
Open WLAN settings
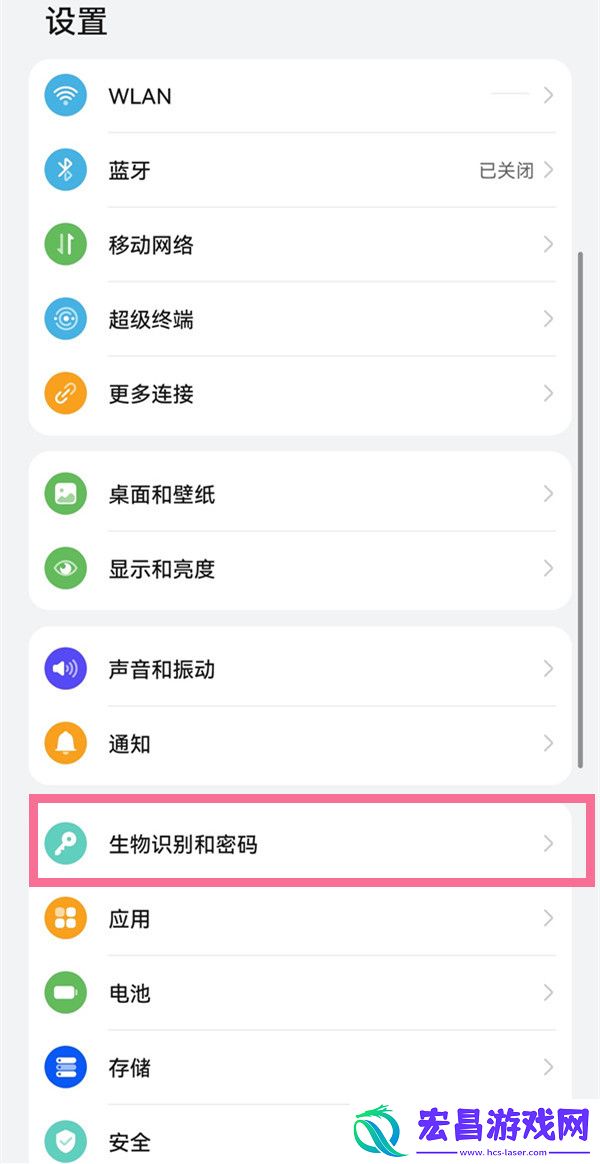(300, 96)
